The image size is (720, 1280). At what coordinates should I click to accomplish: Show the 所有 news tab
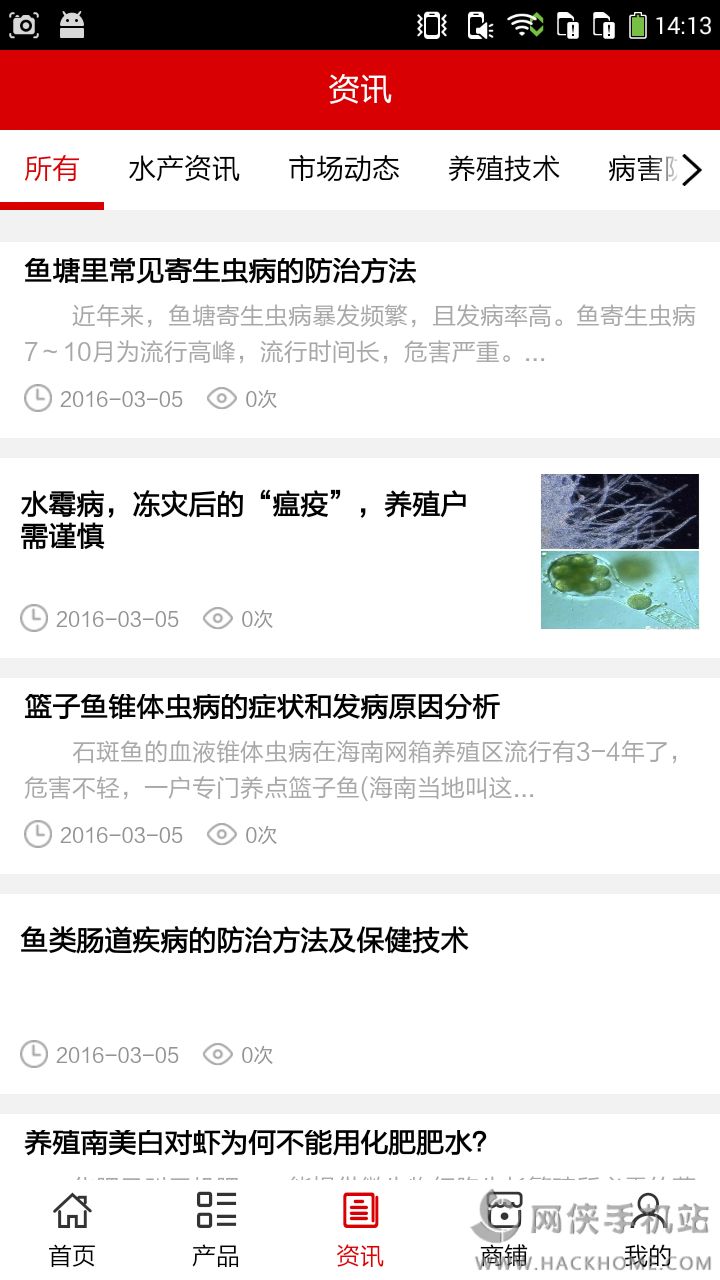(x=52, y=169)
